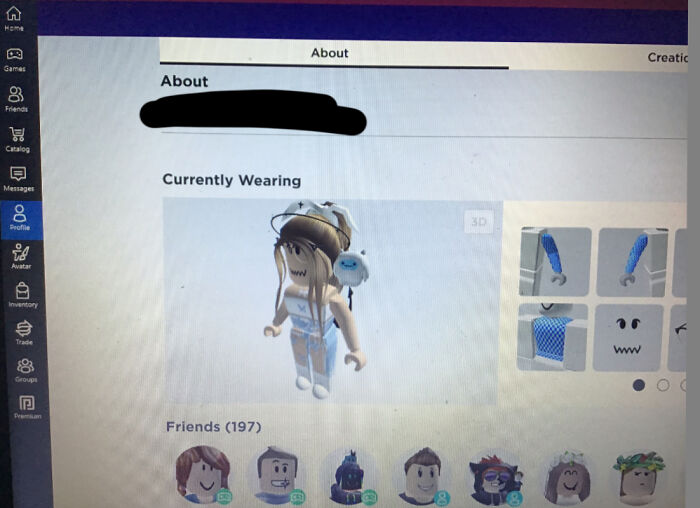Go to Home in the sidebar

tap(14, 16)
